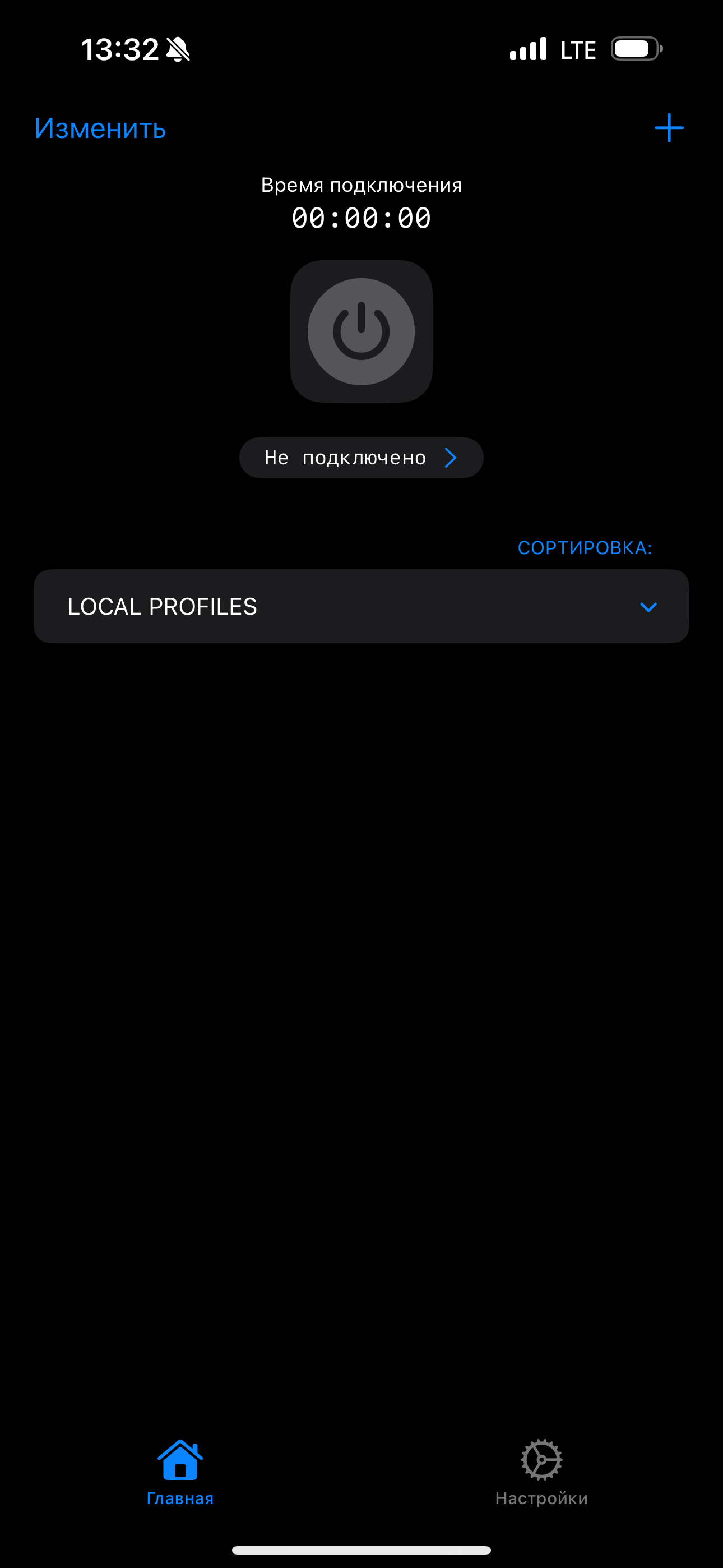Open the Не подключено connection status
Viewport: 723px width, 1568px height.
[361, 458]
